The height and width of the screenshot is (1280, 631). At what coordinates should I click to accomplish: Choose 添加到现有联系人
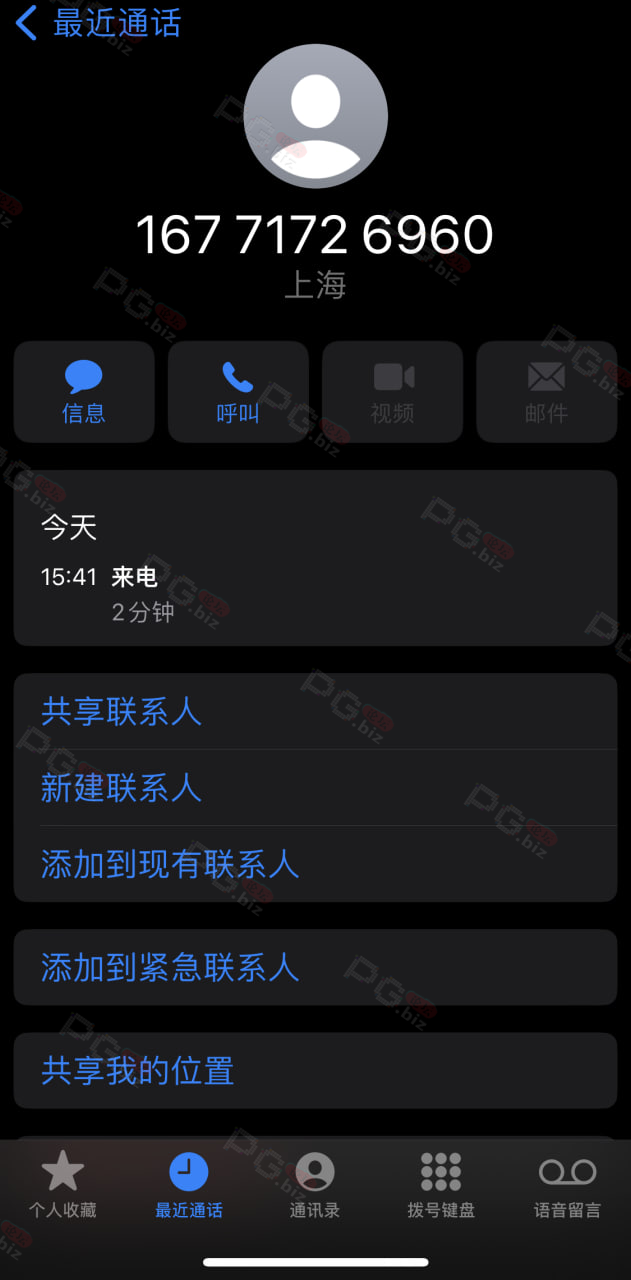pyautogui.click(x=315, y=864)
